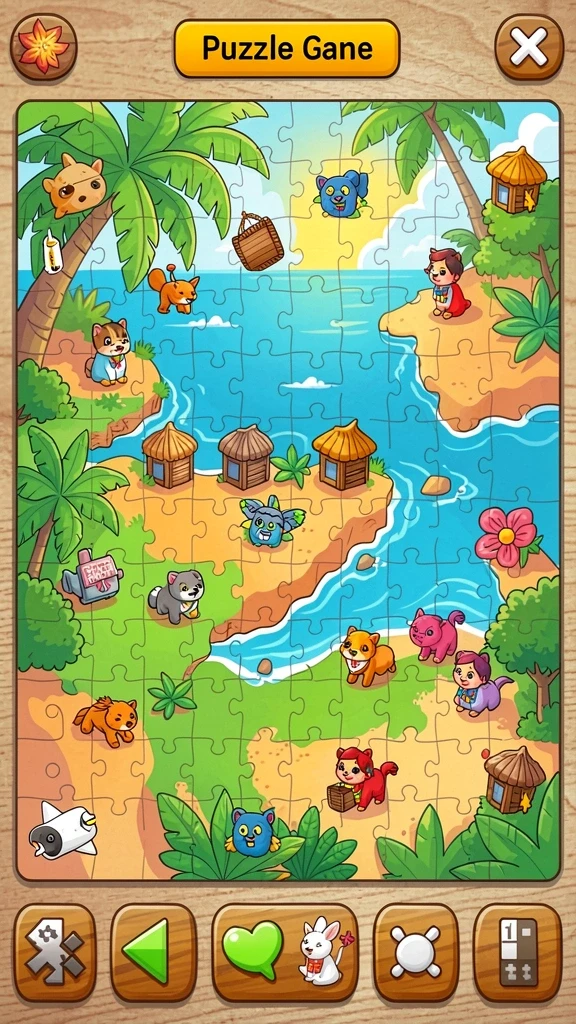Tap the green heart and bunny button
The height and width of the screenshot is (1024, 576).
pyautogui.click(x=285, y=953)
